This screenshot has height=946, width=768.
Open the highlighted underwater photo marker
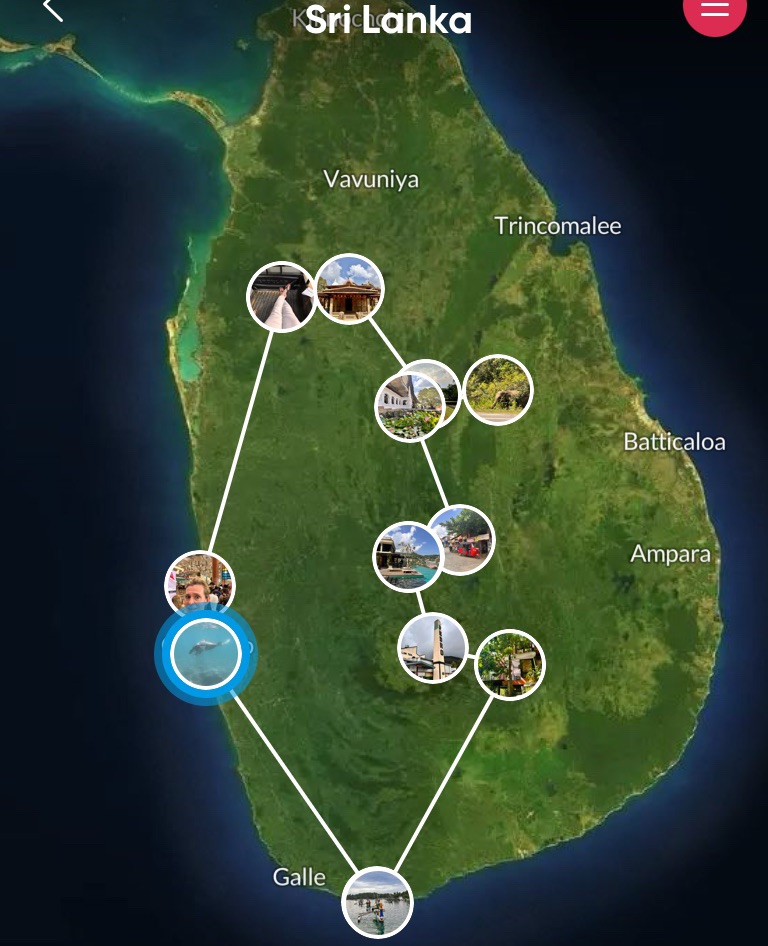205,654
